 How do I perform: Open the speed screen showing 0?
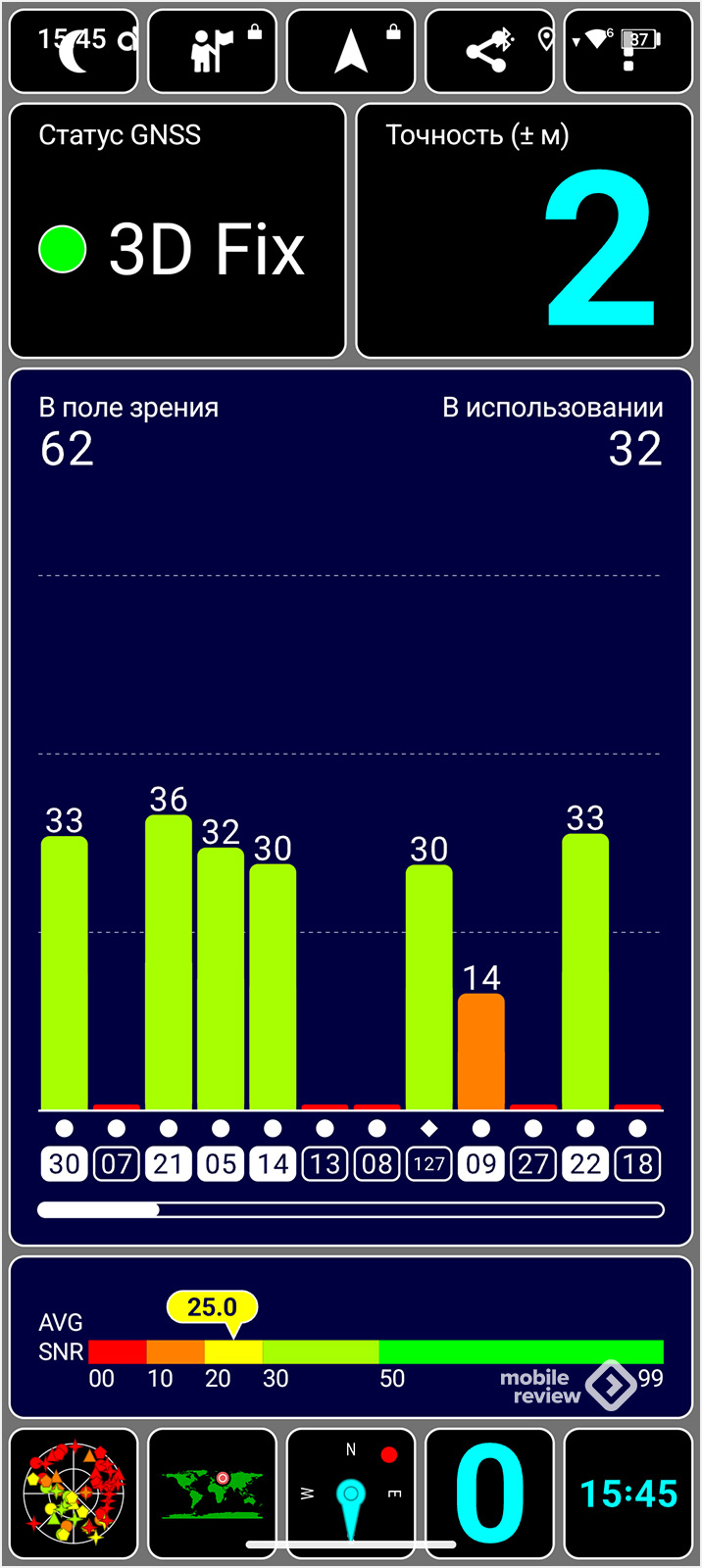click(489, 1493)
